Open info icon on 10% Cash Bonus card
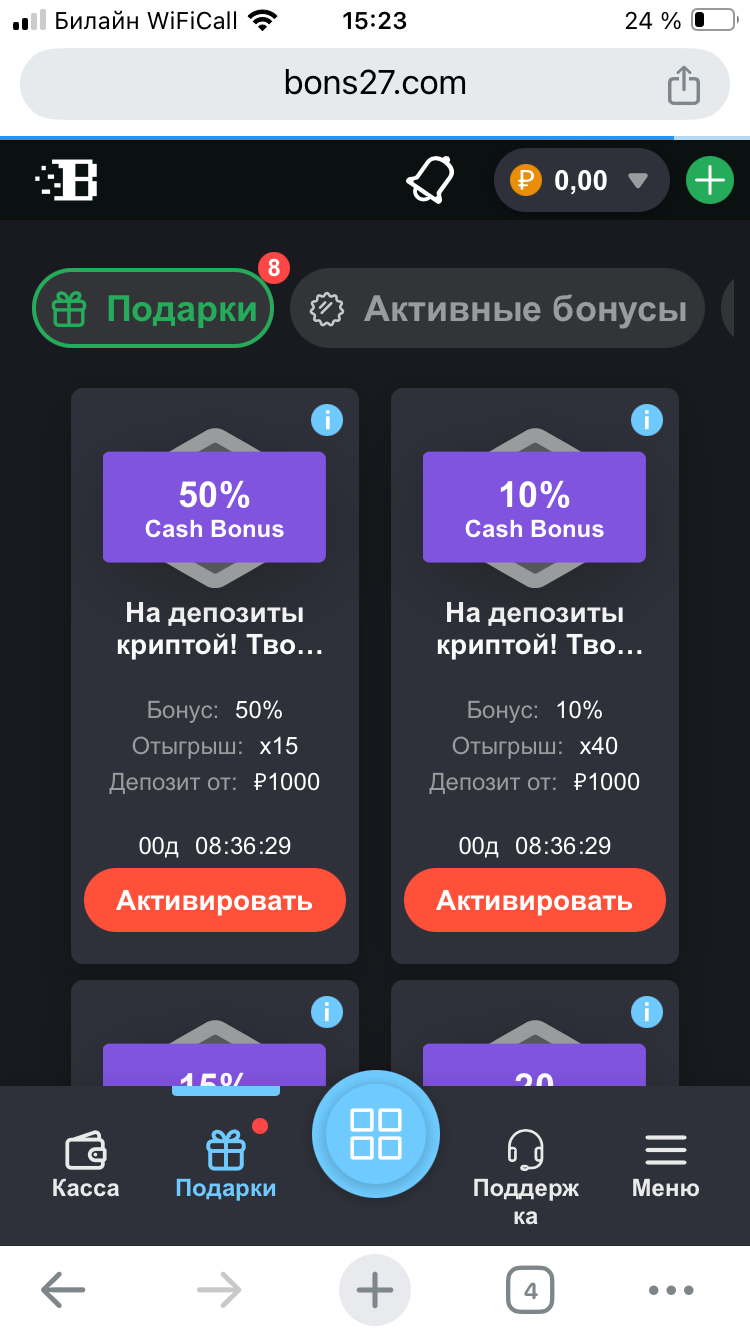Image resolution: width=750 pixels, height=1334 pixels. [647, 420]
